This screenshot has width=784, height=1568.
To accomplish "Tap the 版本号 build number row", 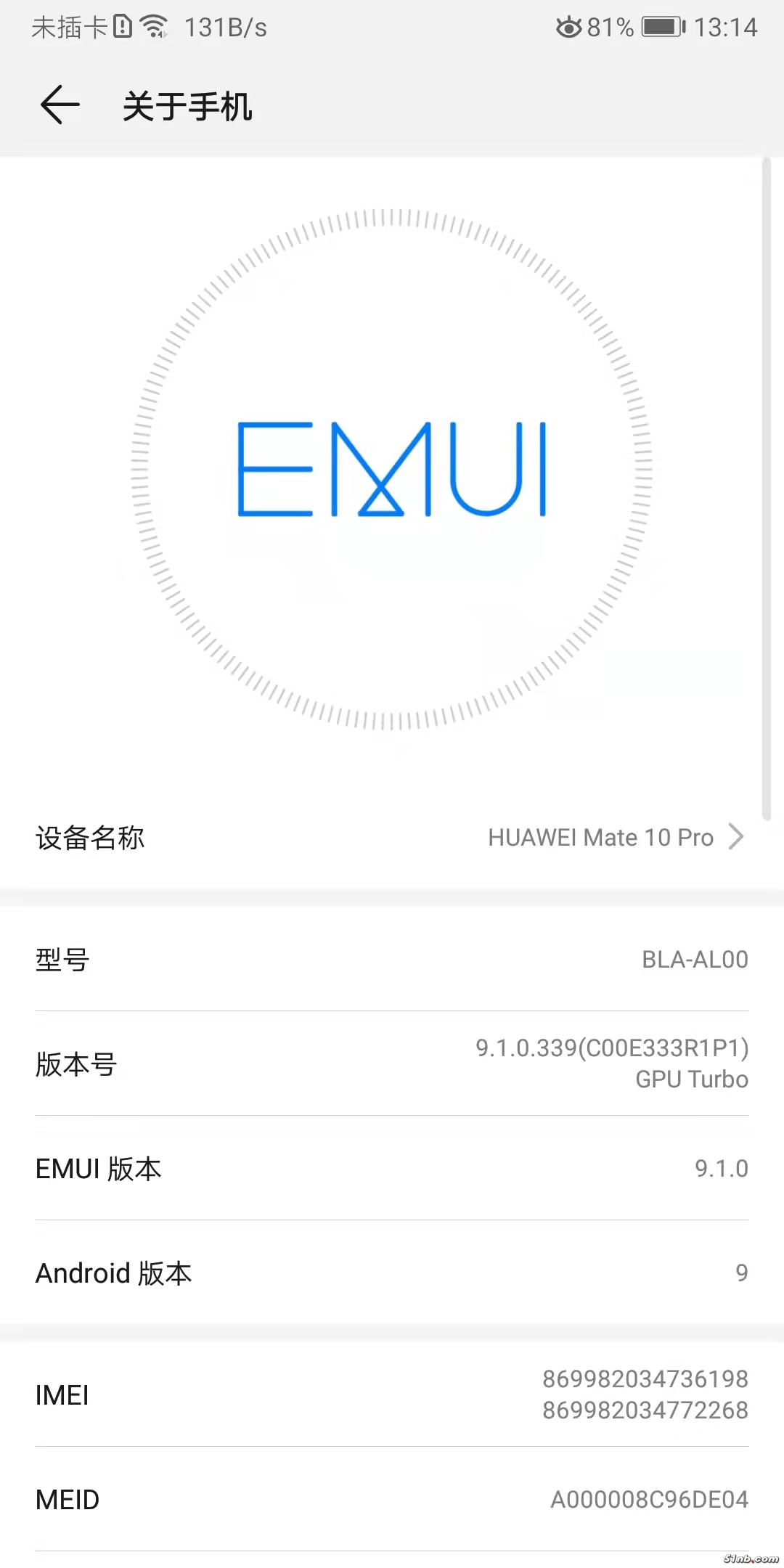I will click(x=392, y=1063).
